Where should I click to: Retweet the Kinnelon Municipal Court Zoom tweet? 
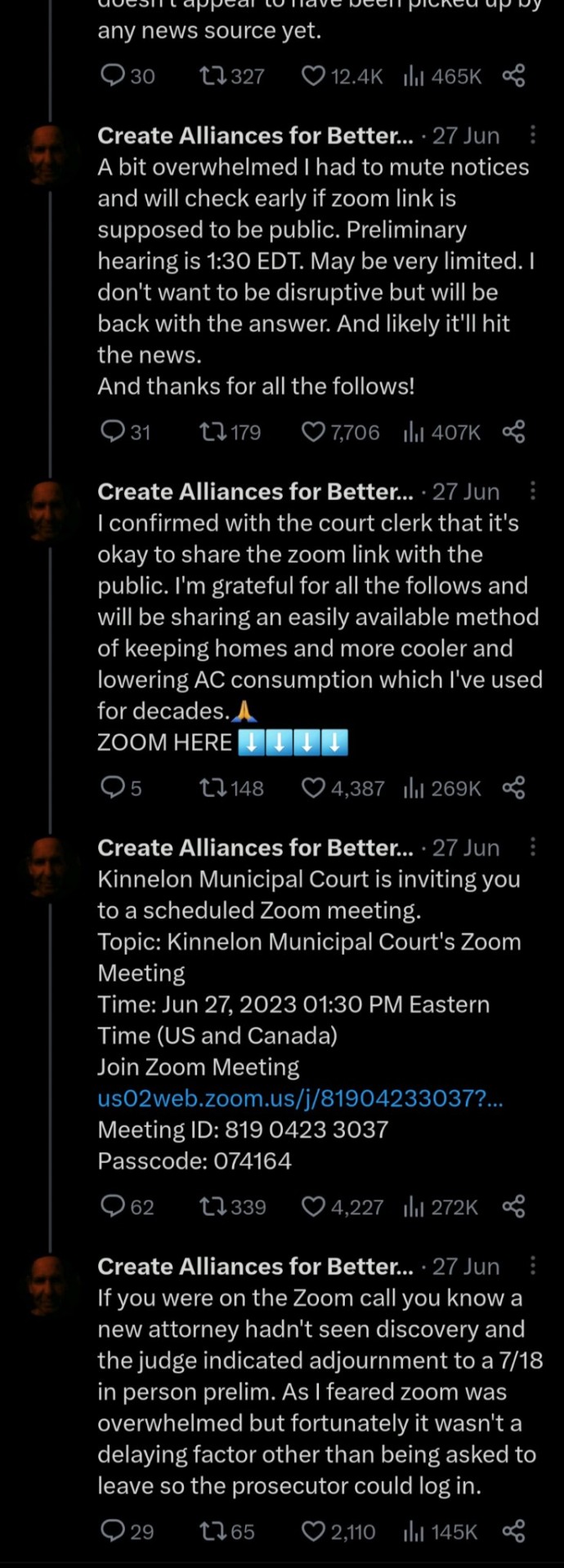tap(213, 1207)
